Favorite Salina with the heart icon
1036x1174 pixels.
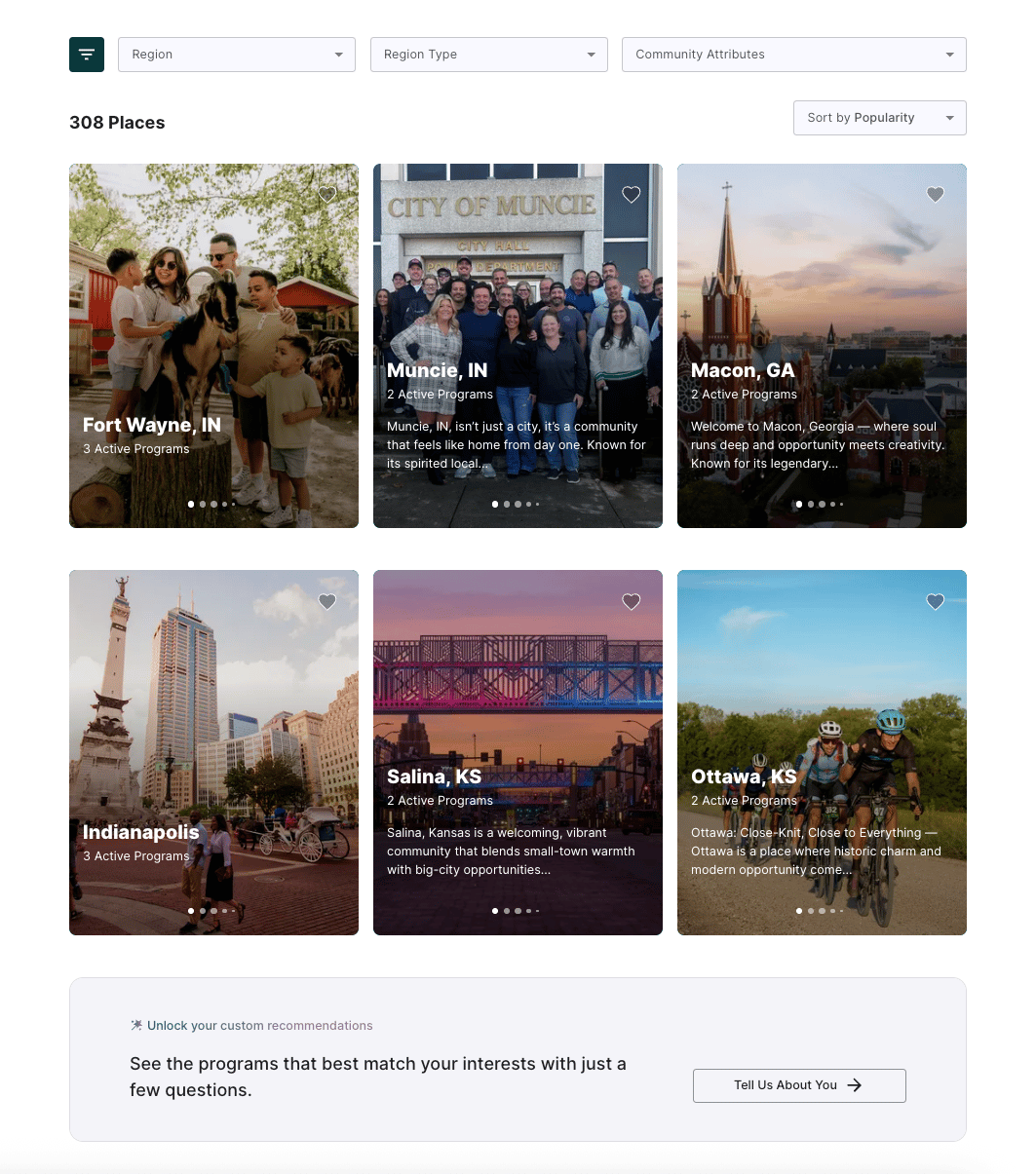point(632,602)
